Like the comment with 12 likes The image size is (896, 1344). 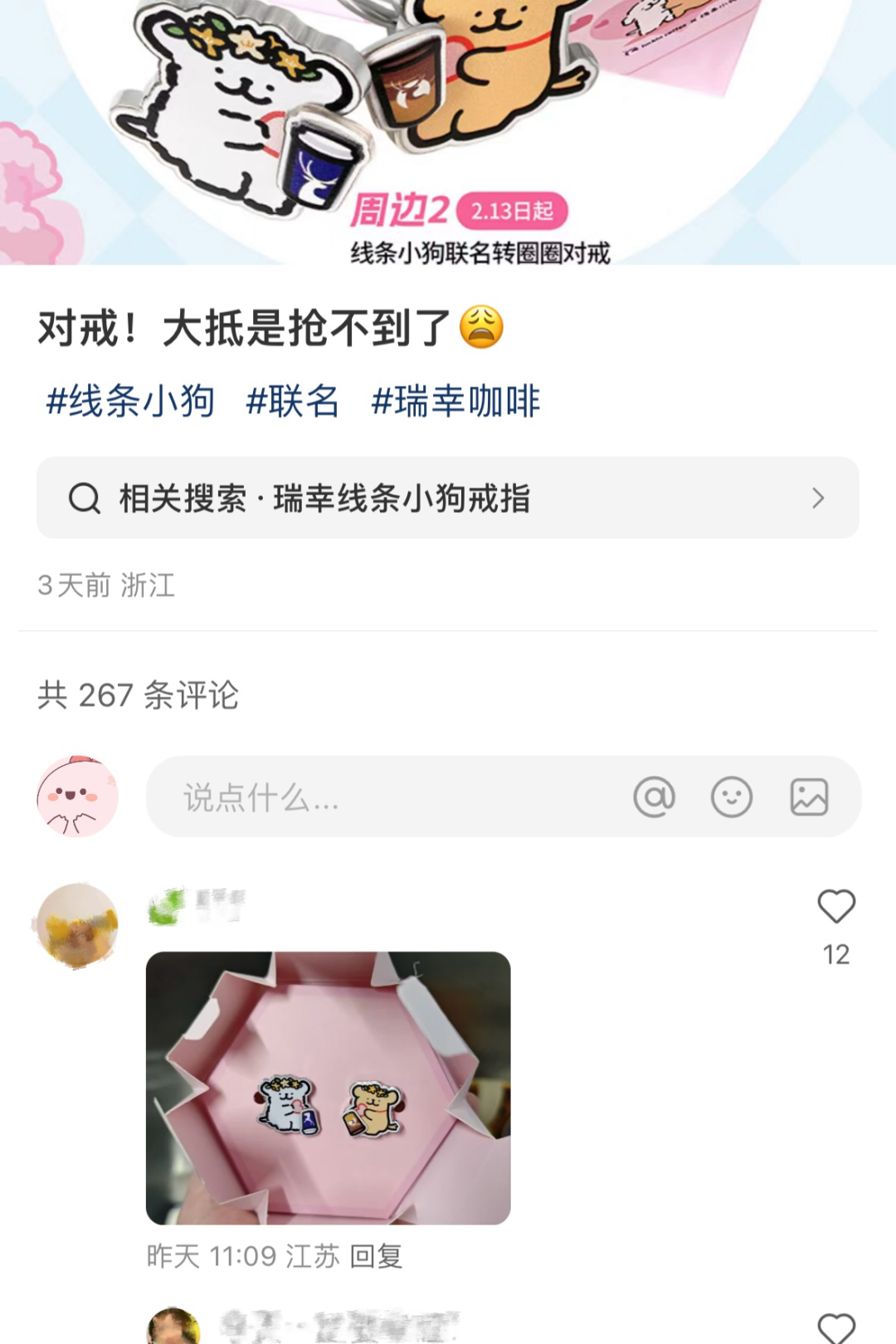[836, 907]
